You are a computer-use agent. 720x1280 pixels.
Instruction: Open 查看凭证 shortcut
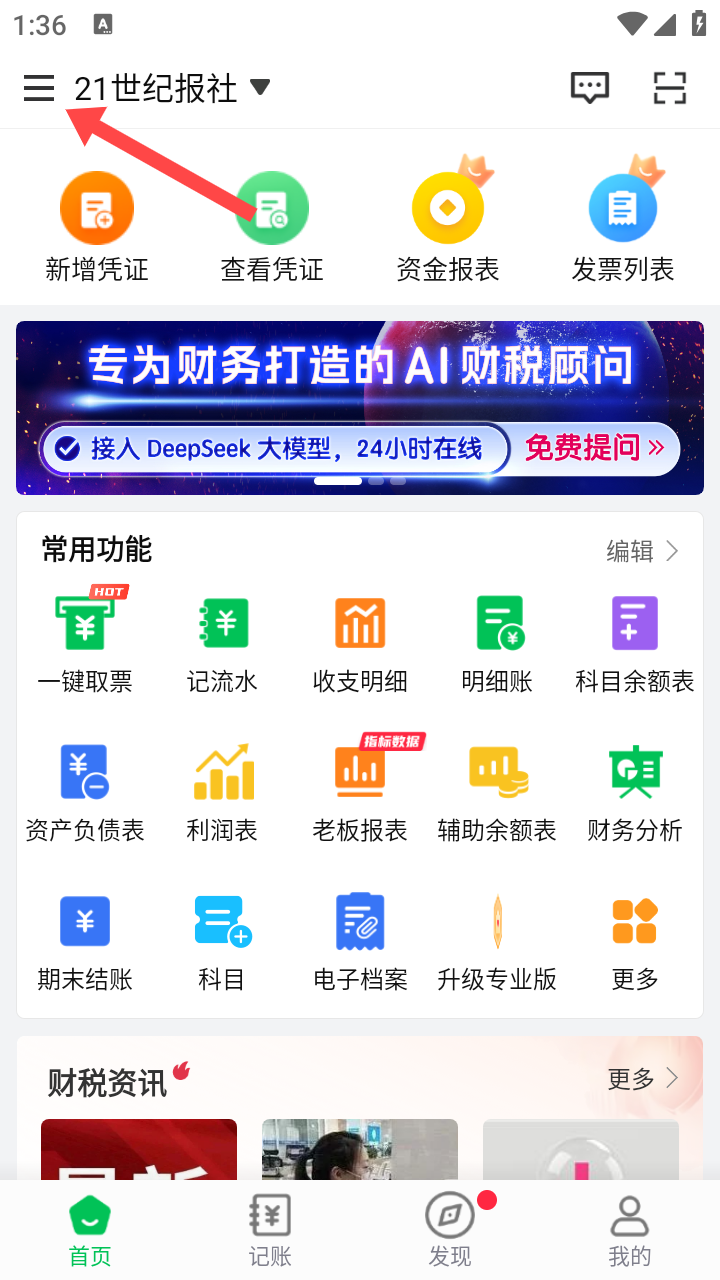tap(272, 227)
